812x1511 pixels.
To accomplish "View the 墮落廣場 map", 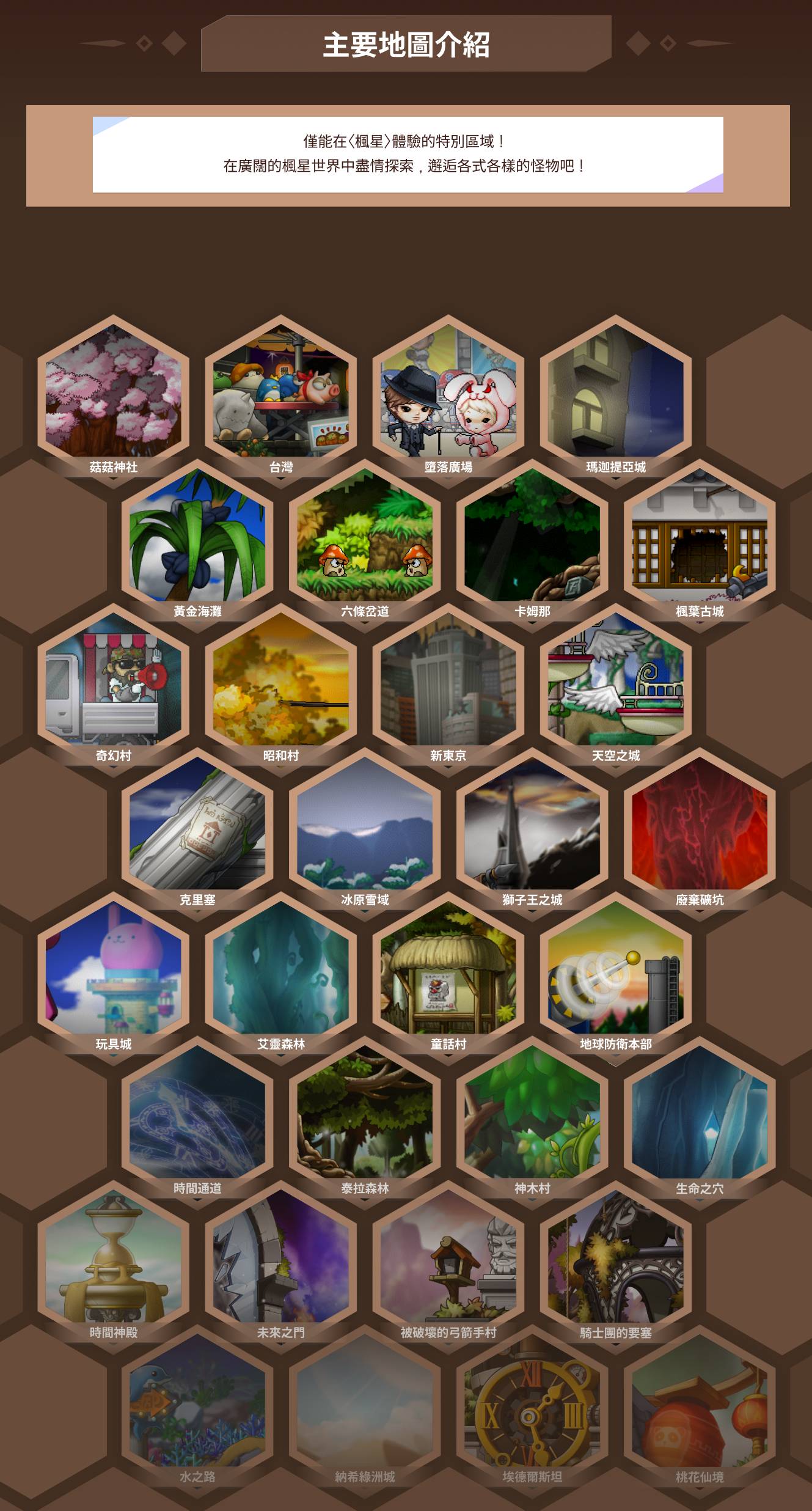I will click(x=448, y=391).
